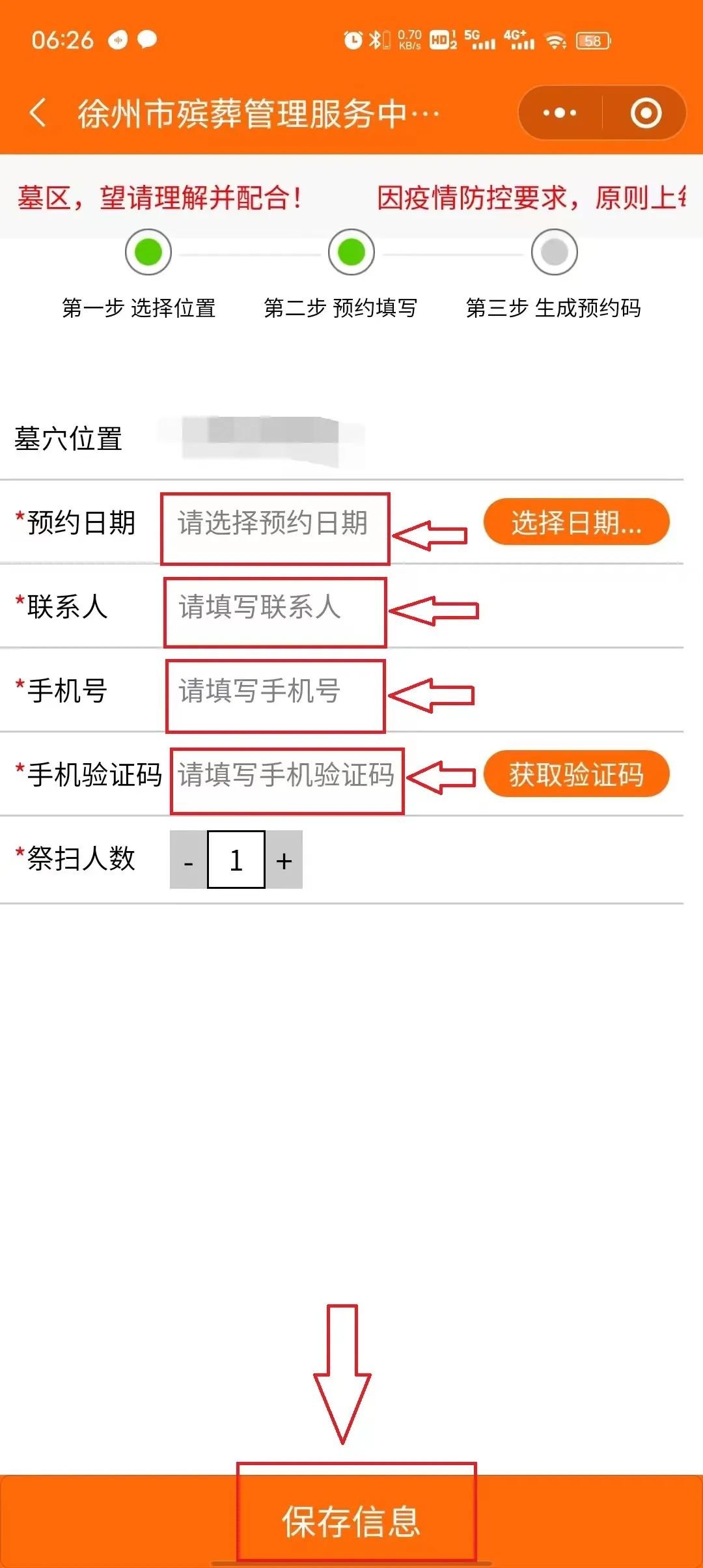
Task: Increase 祭扫人数 with plus button
Action: (x=284, y=860)
